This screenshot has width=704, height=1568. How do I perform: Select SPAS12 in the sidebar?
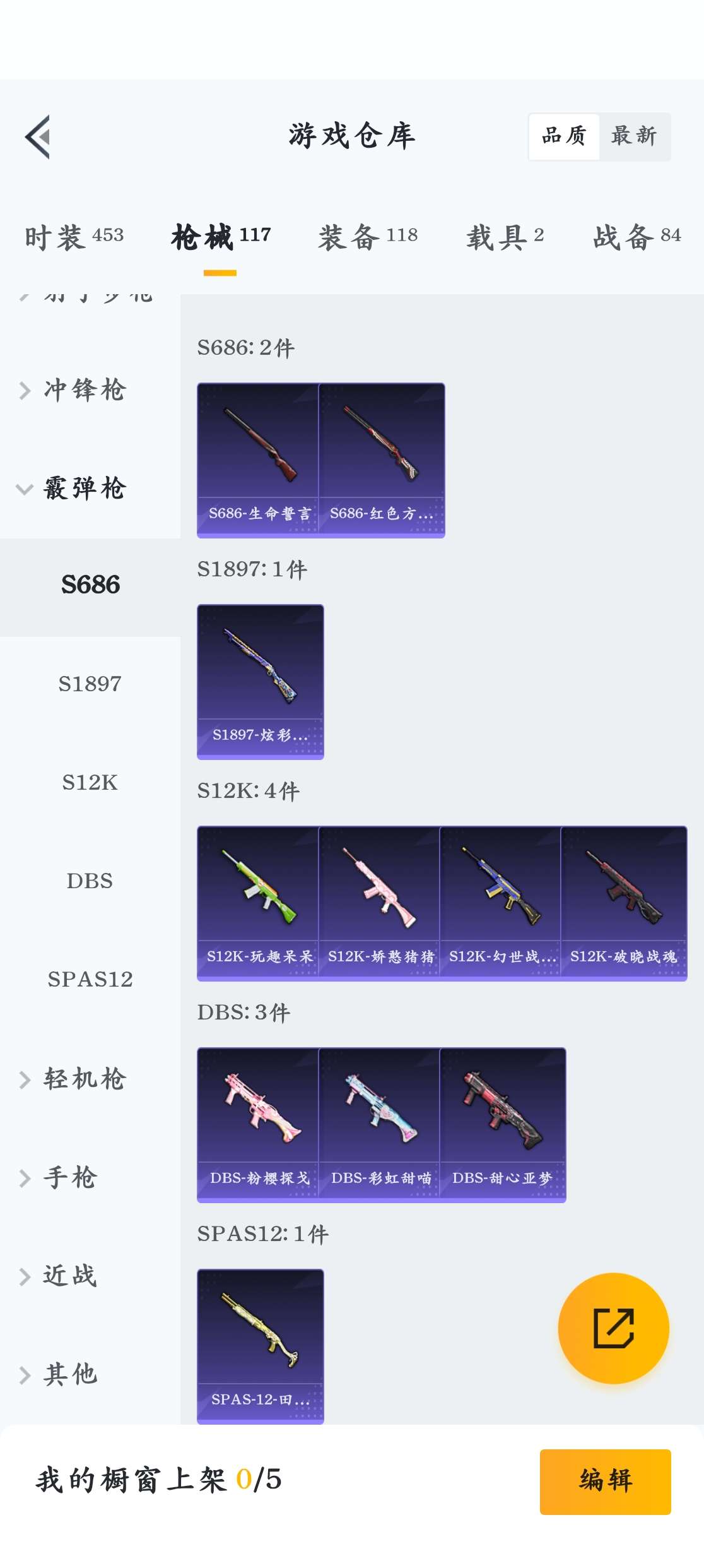tap(90, 979)
